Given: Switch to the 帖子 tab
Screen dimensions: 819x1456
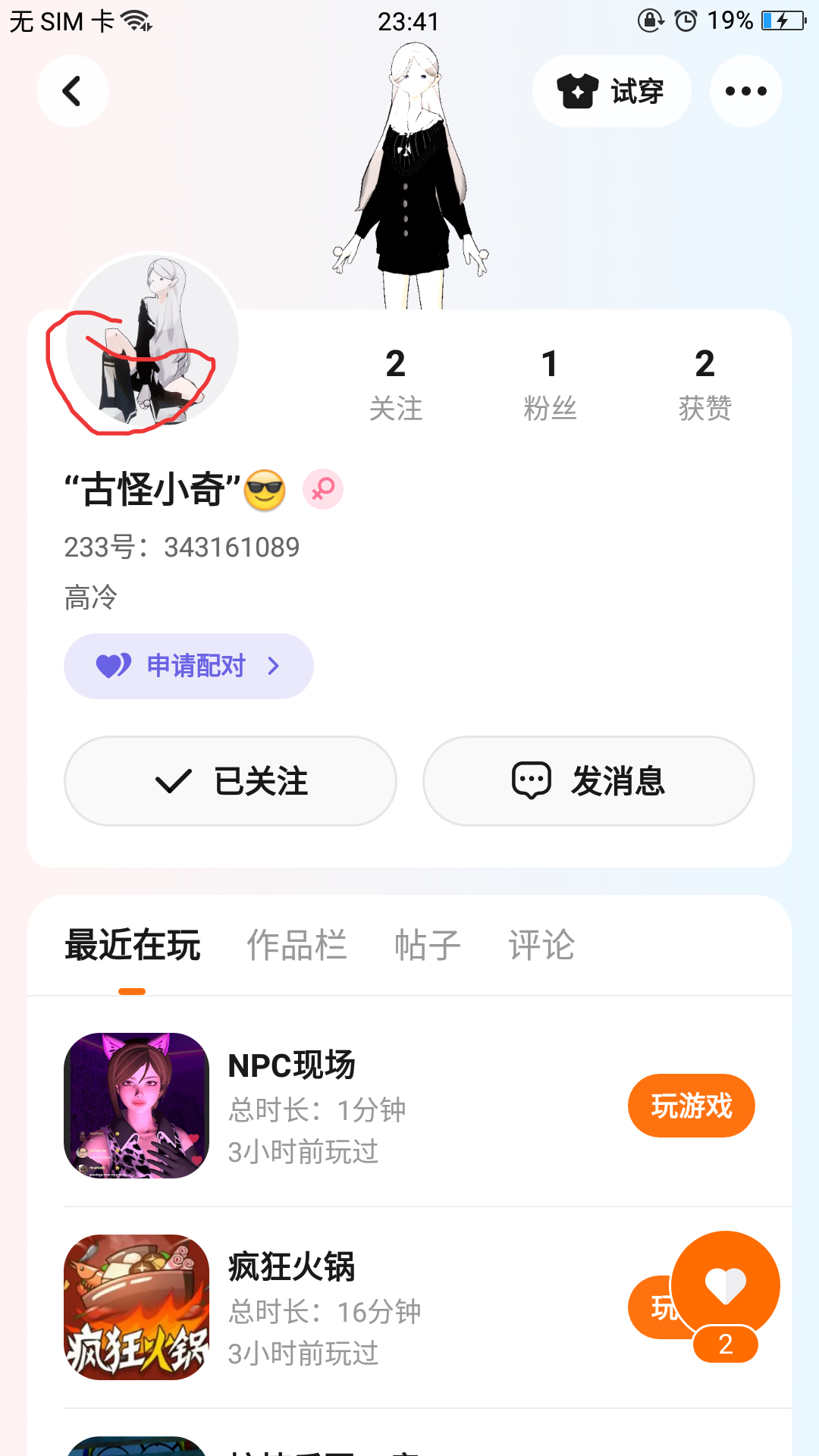Looking at the screenshot, I should (x=428, y=946).
